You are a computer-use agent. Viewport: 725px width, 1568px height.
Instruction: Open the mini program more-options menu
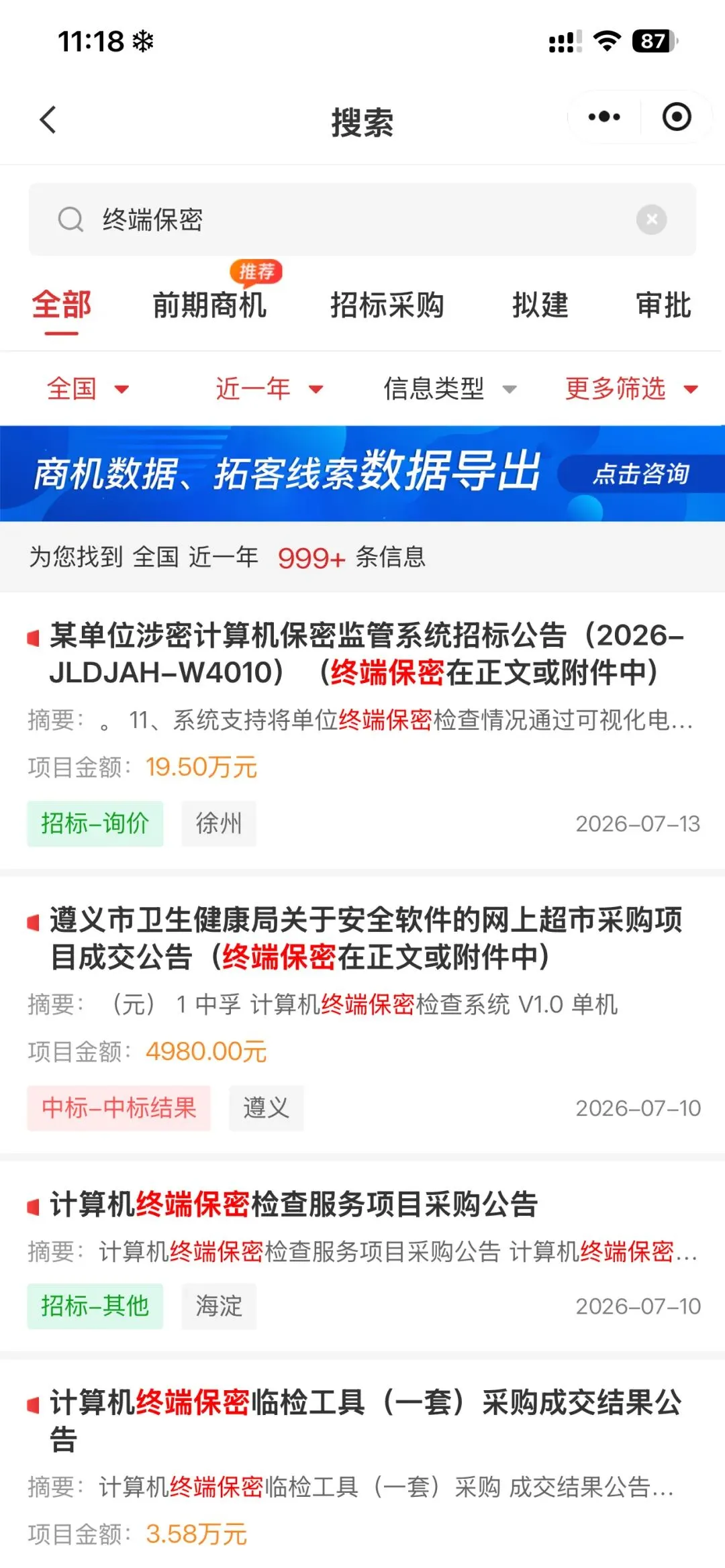point(604,117)
